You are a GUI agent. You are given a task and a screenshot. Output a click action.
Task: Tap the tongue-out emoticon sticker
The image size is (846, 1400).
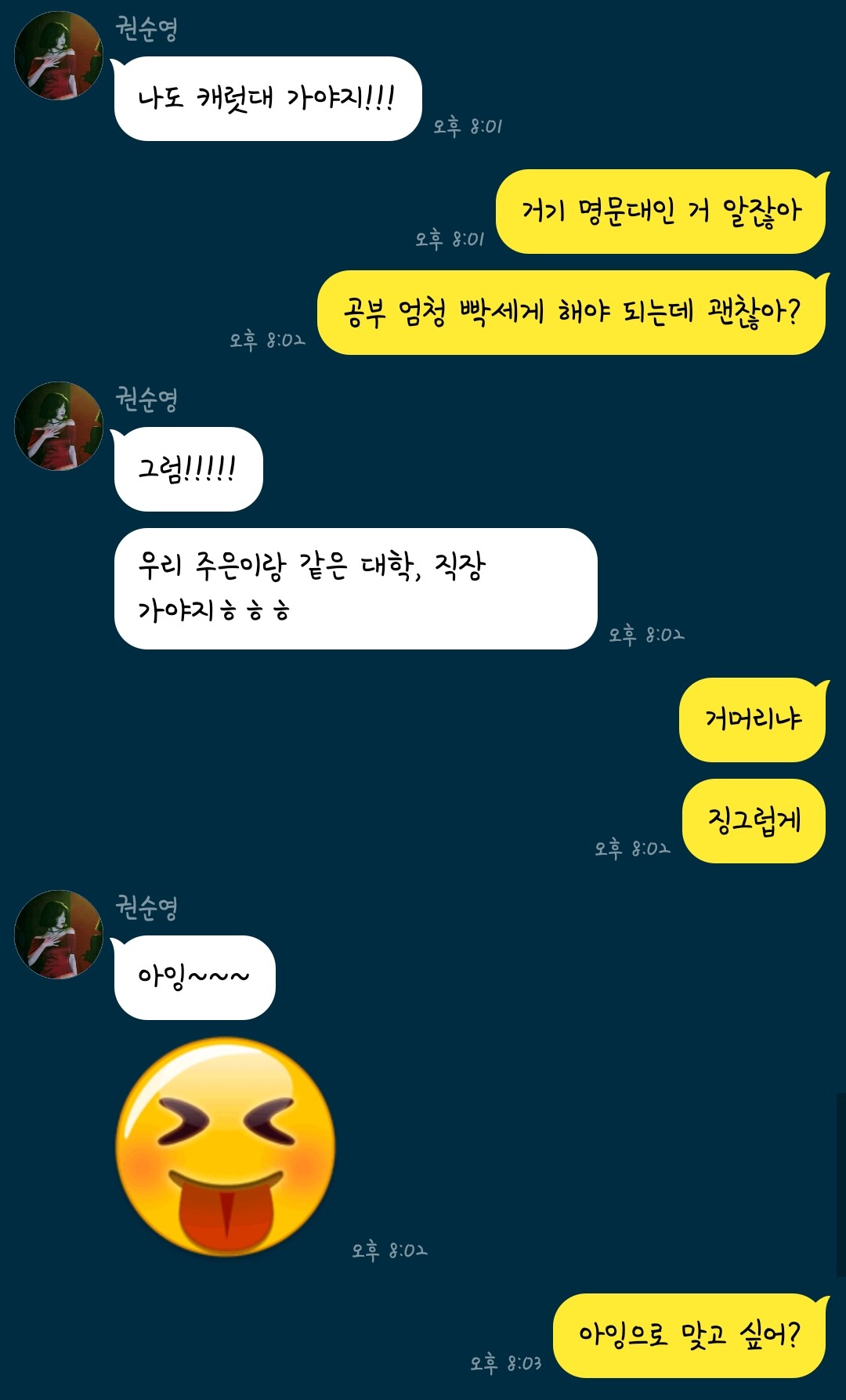point(226,1147)
